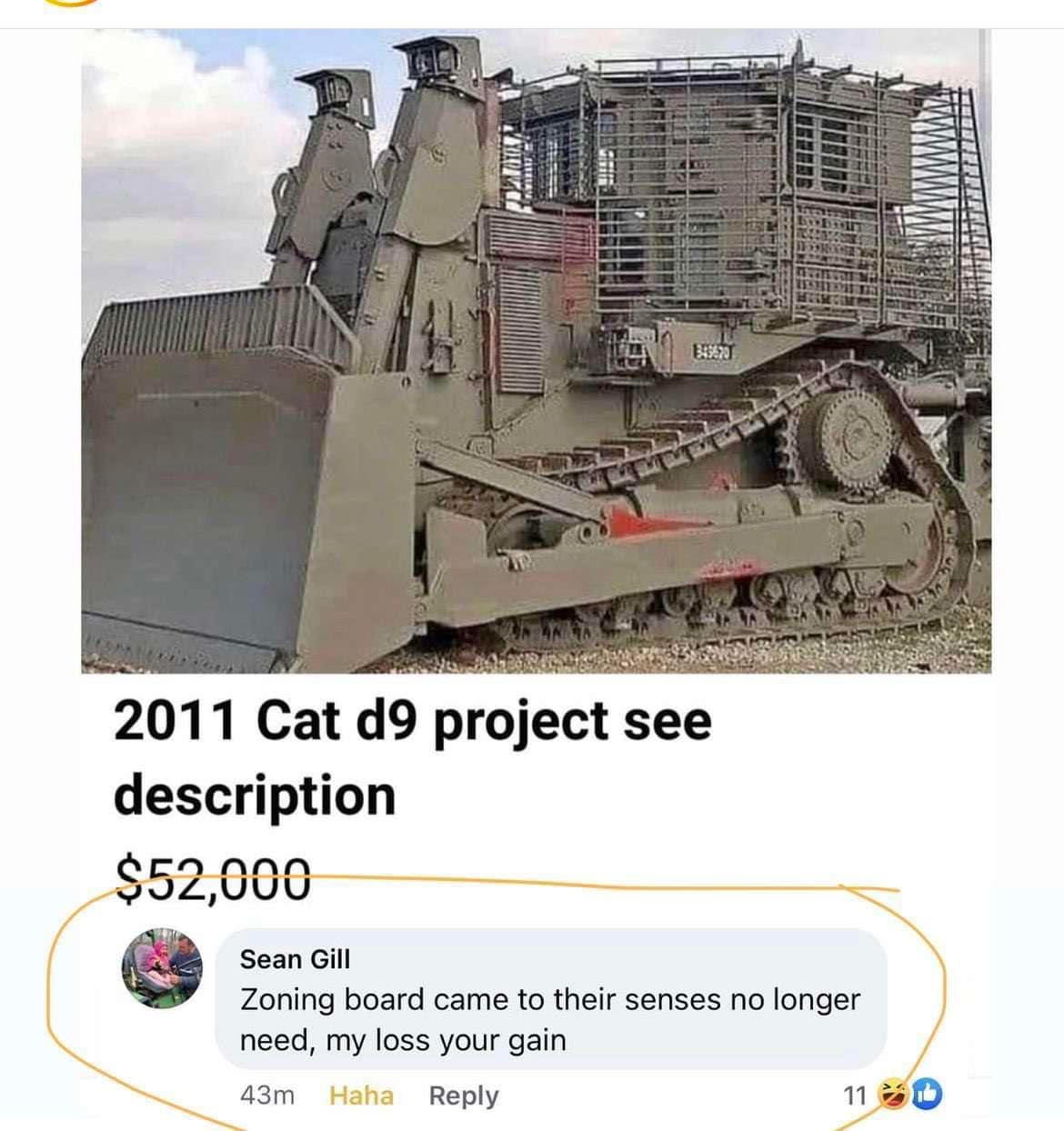Open Sean Gill's profile by name

(295, 959)
